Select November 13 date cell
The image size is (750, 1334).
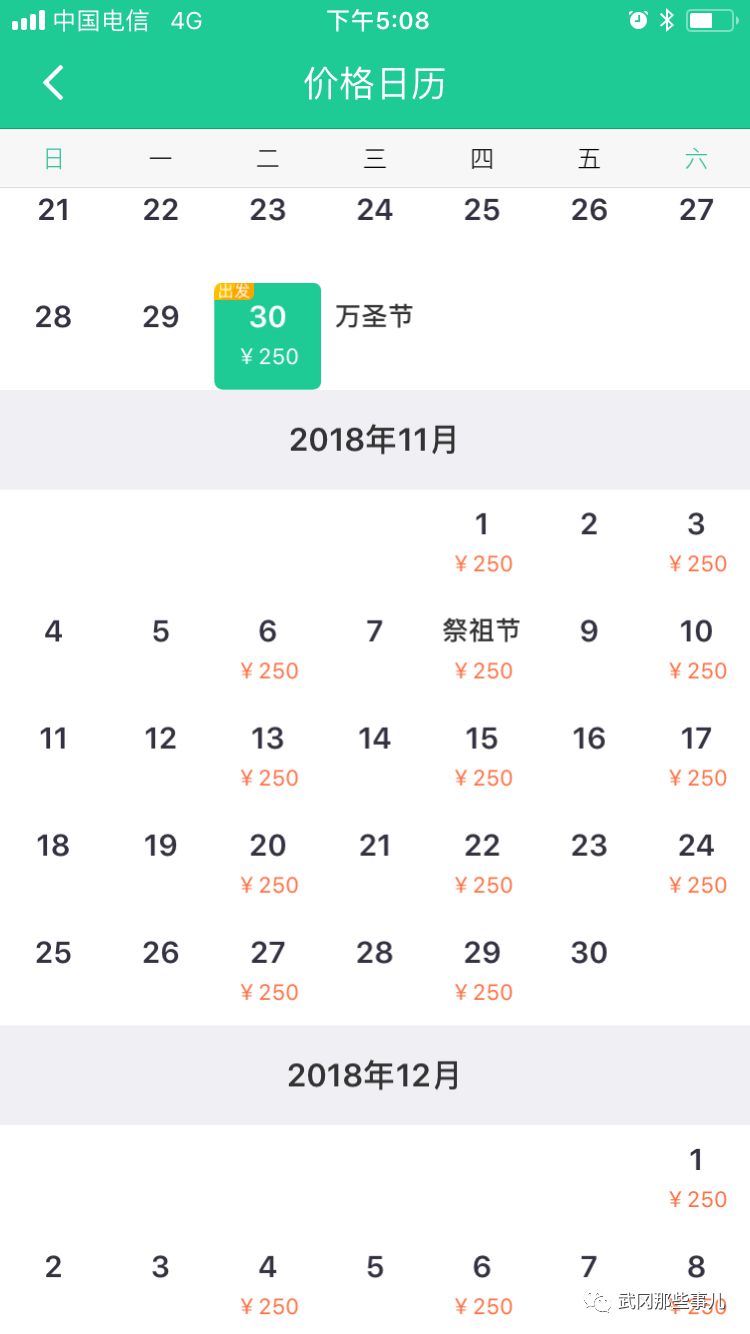[x=268, y=756]
